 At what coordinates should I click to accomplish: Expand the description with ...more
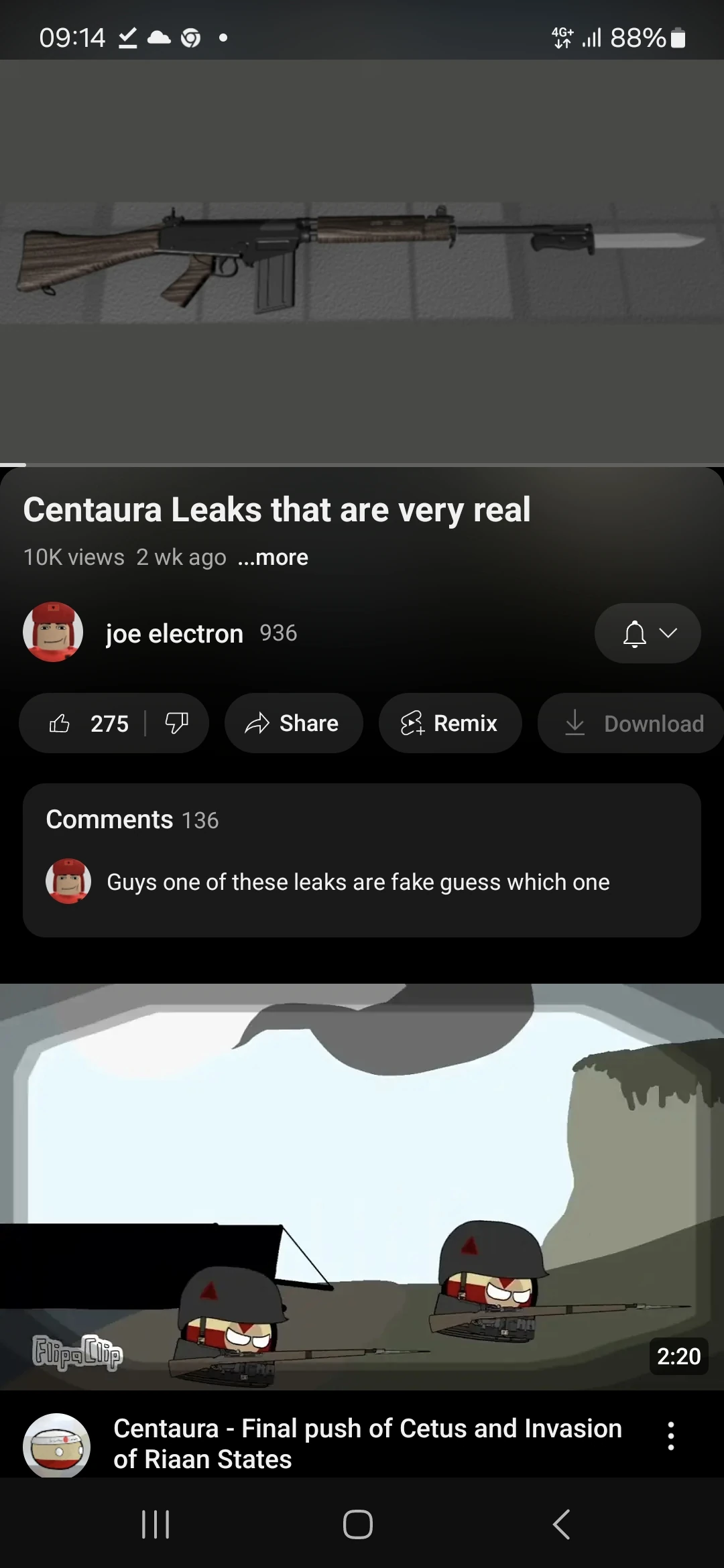(x=273, y=558)
